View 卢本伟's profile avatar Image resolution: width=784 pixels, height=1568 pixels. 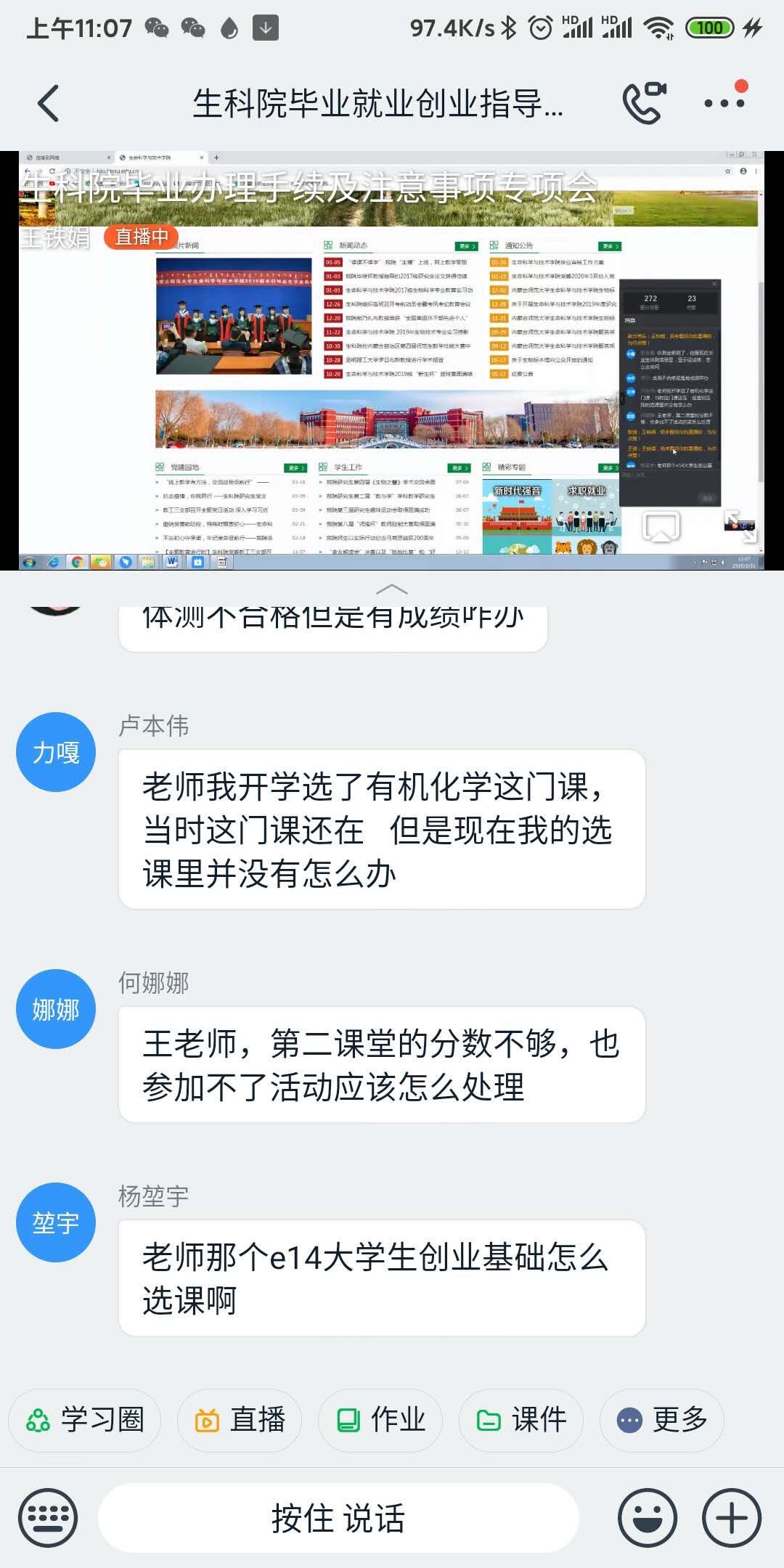click(56, 752)
